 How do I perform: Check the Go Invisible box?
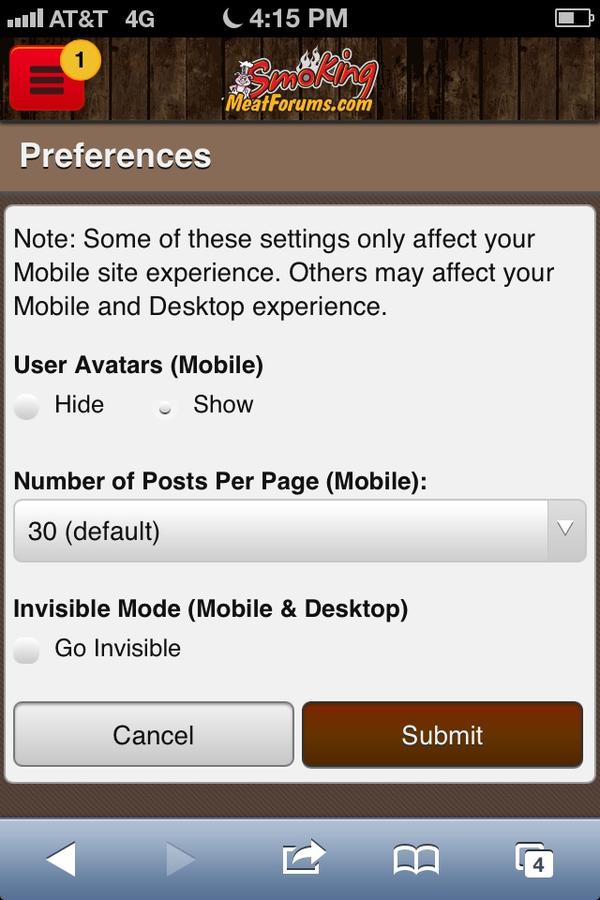coord(27,650)
